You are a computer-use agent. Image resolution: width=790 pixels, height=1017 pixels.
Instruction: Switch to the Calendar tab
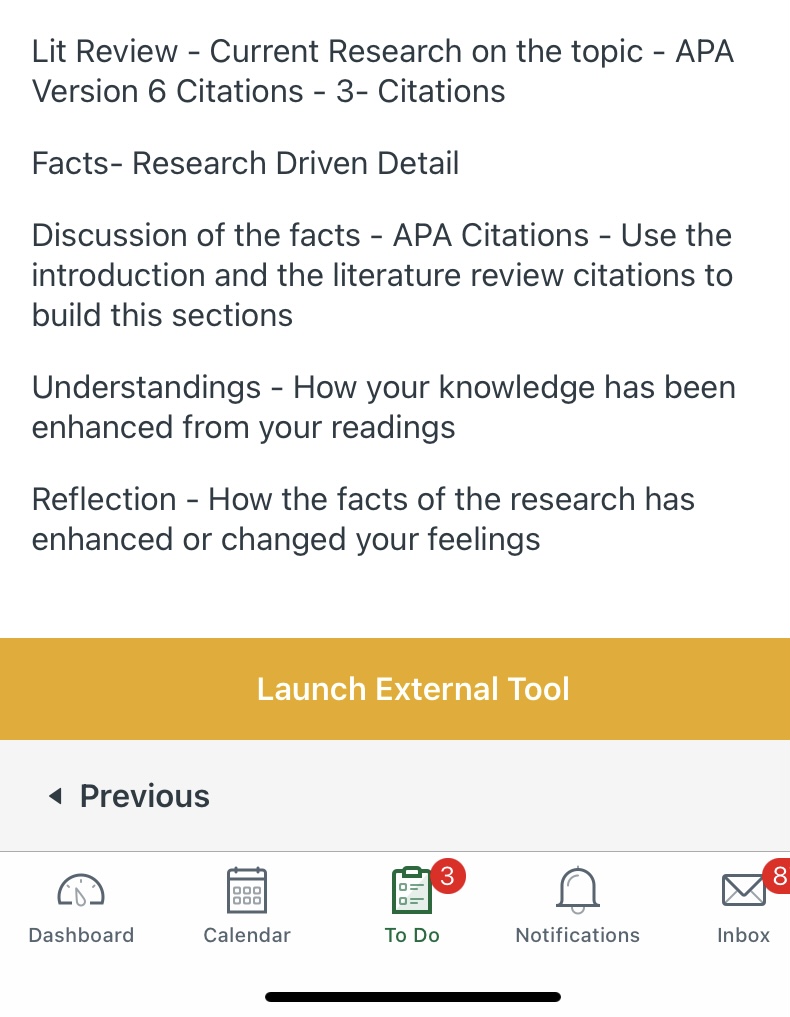pyautogui.click(x=246, y=906)
